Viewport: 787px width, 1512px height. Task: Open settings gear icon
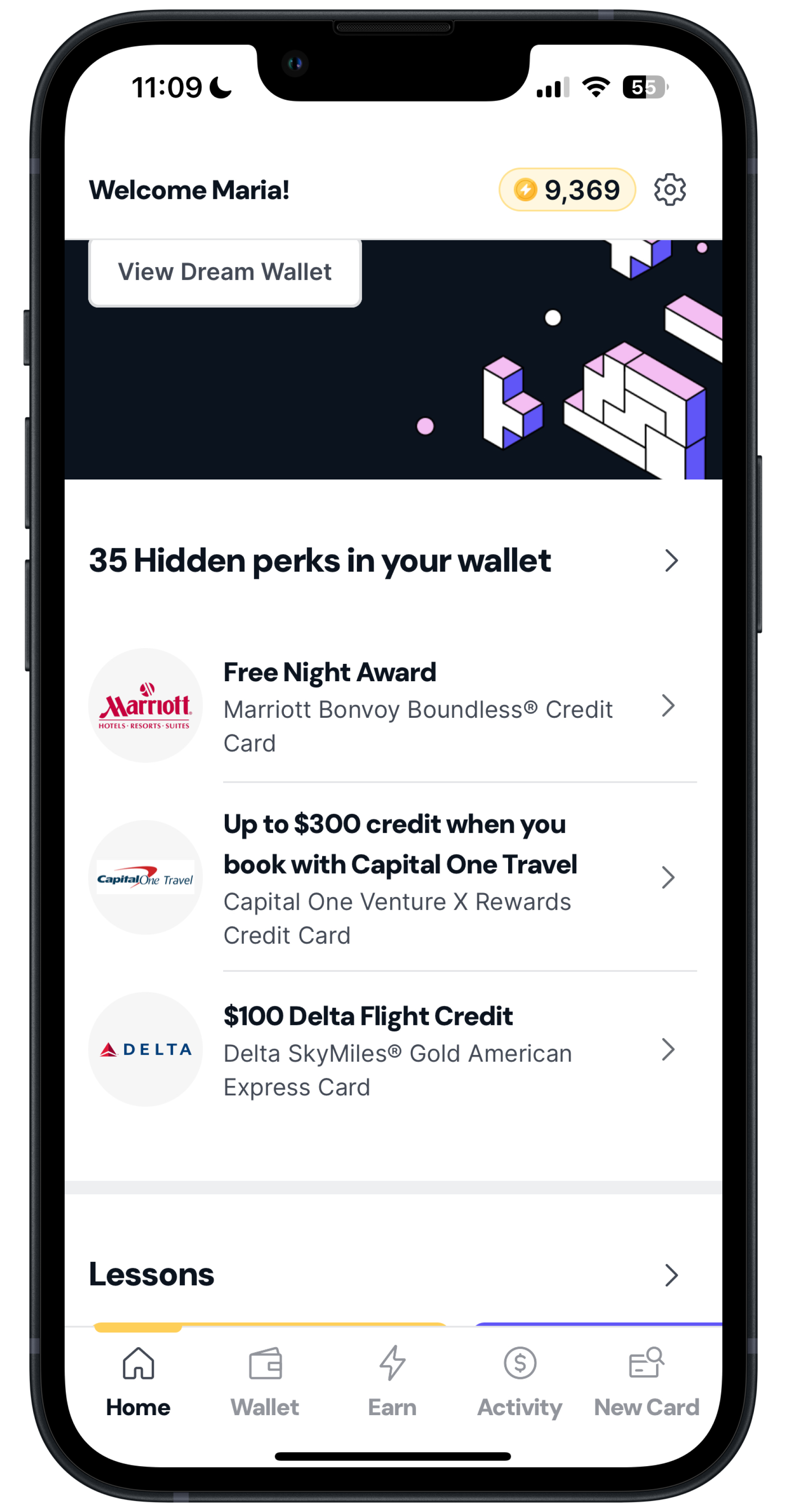670,189
